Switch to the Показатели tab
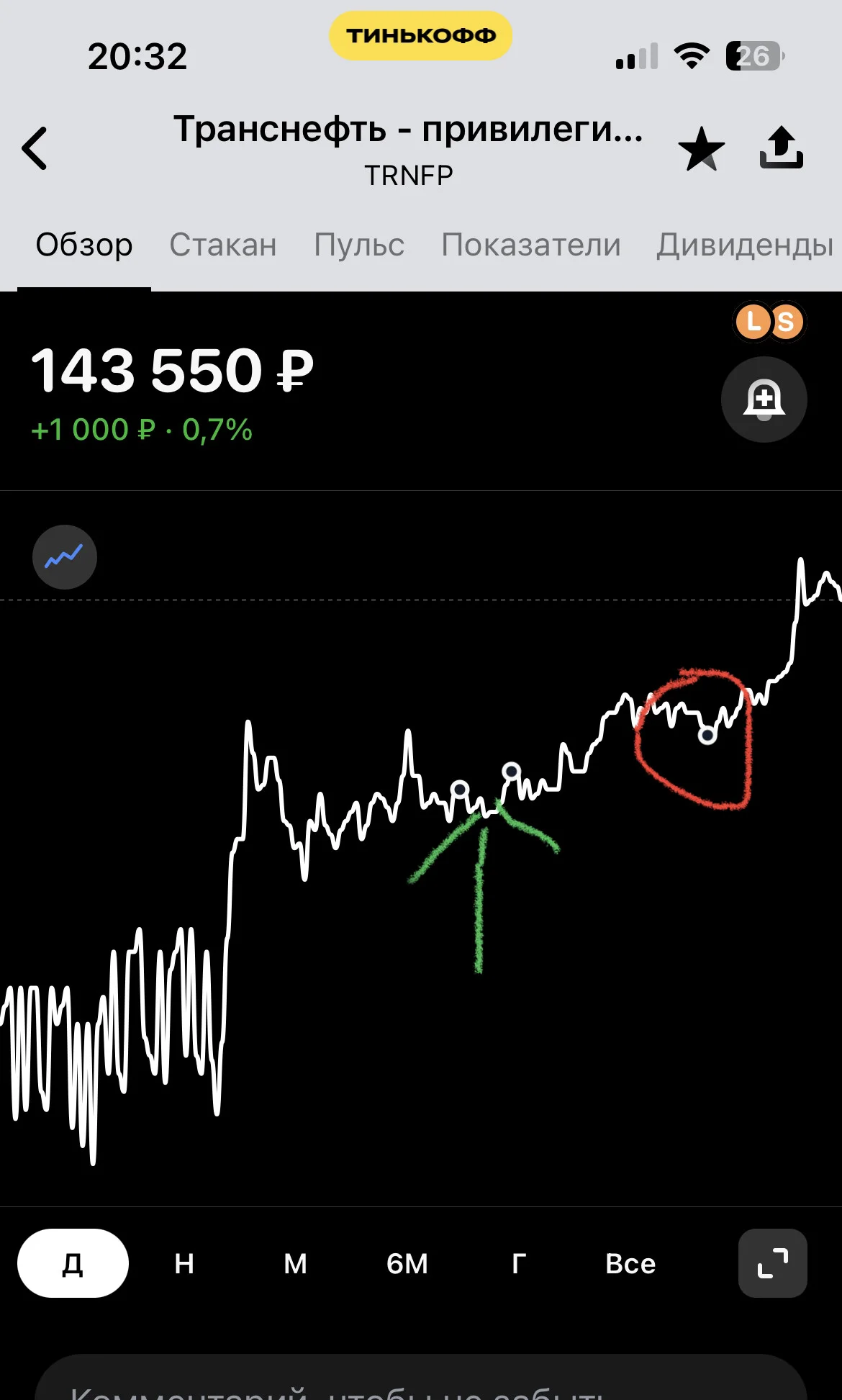842x1400 pixels. coord(531,245)
